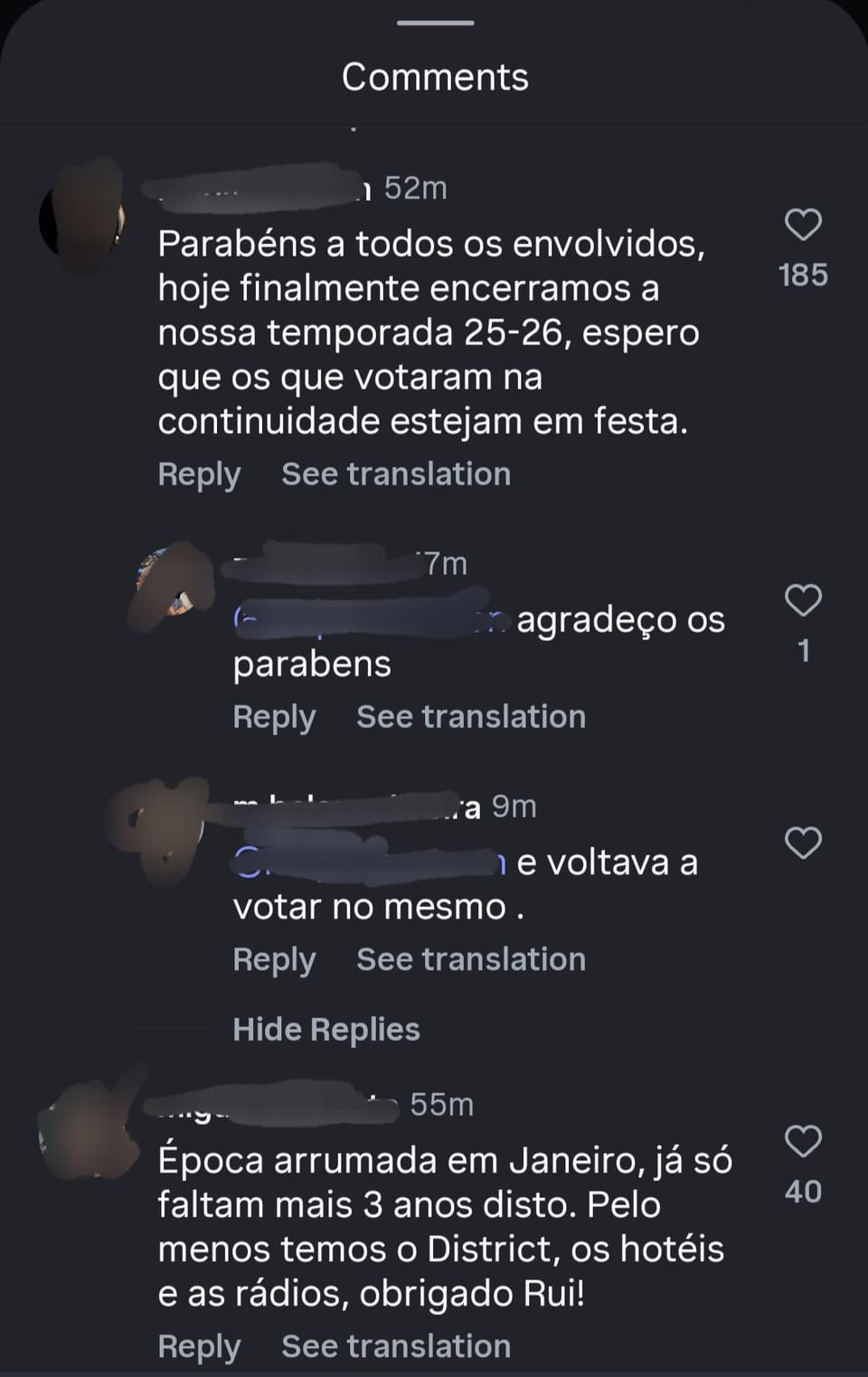Screen dimensions: 868x1377
Task: Like the comment starting with 'Parabéns a todos'
Action: point(802,225)
